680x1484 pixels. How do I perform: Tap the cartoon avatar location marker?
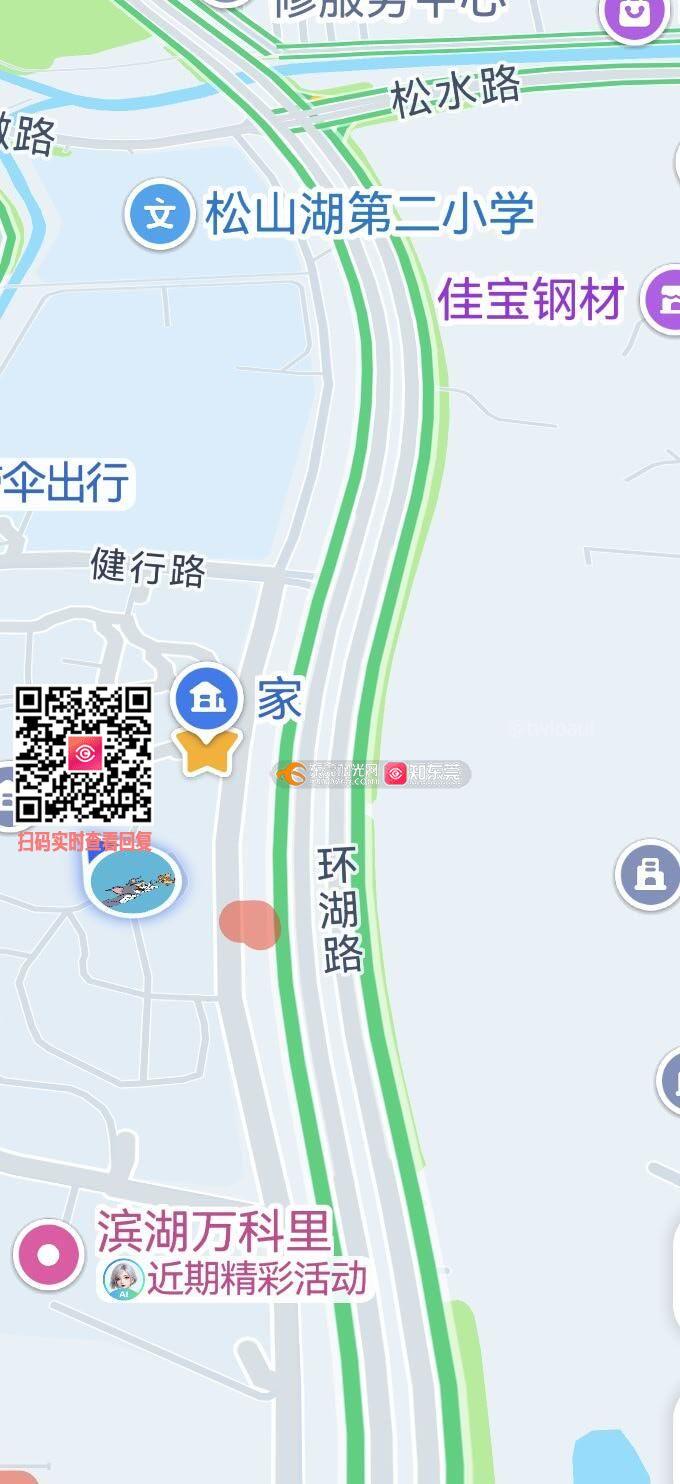pos(132,881)
